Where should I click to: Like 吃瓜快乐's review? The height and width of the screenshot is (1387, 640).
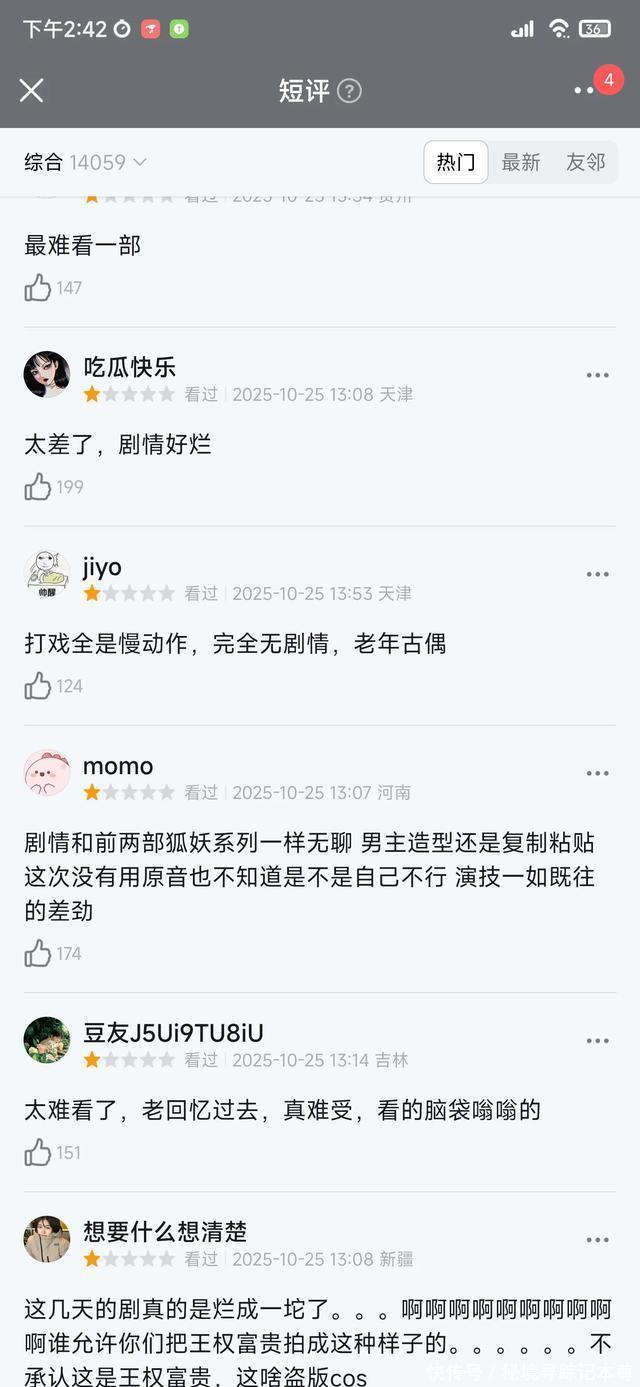point(38,487)
